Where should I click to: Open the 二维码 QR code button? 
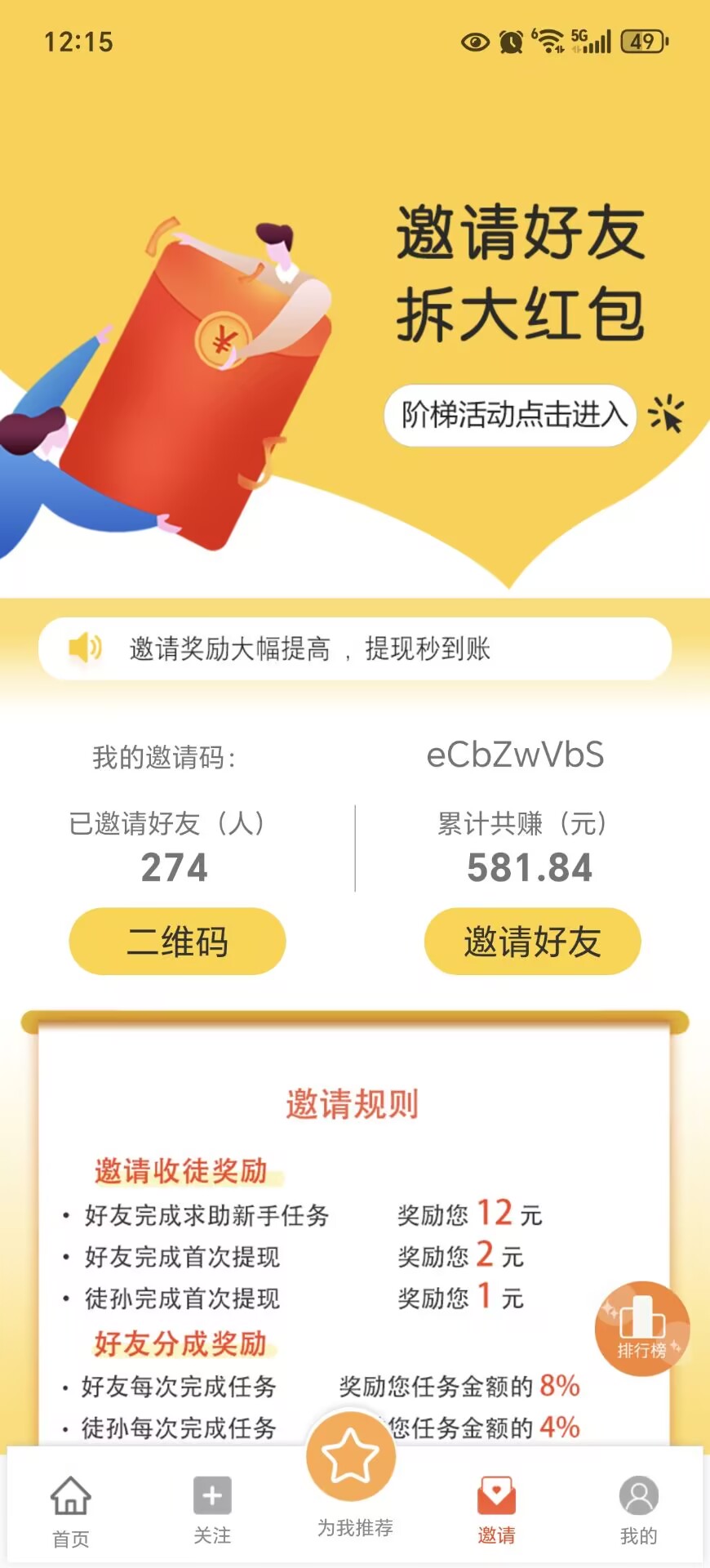177,941
